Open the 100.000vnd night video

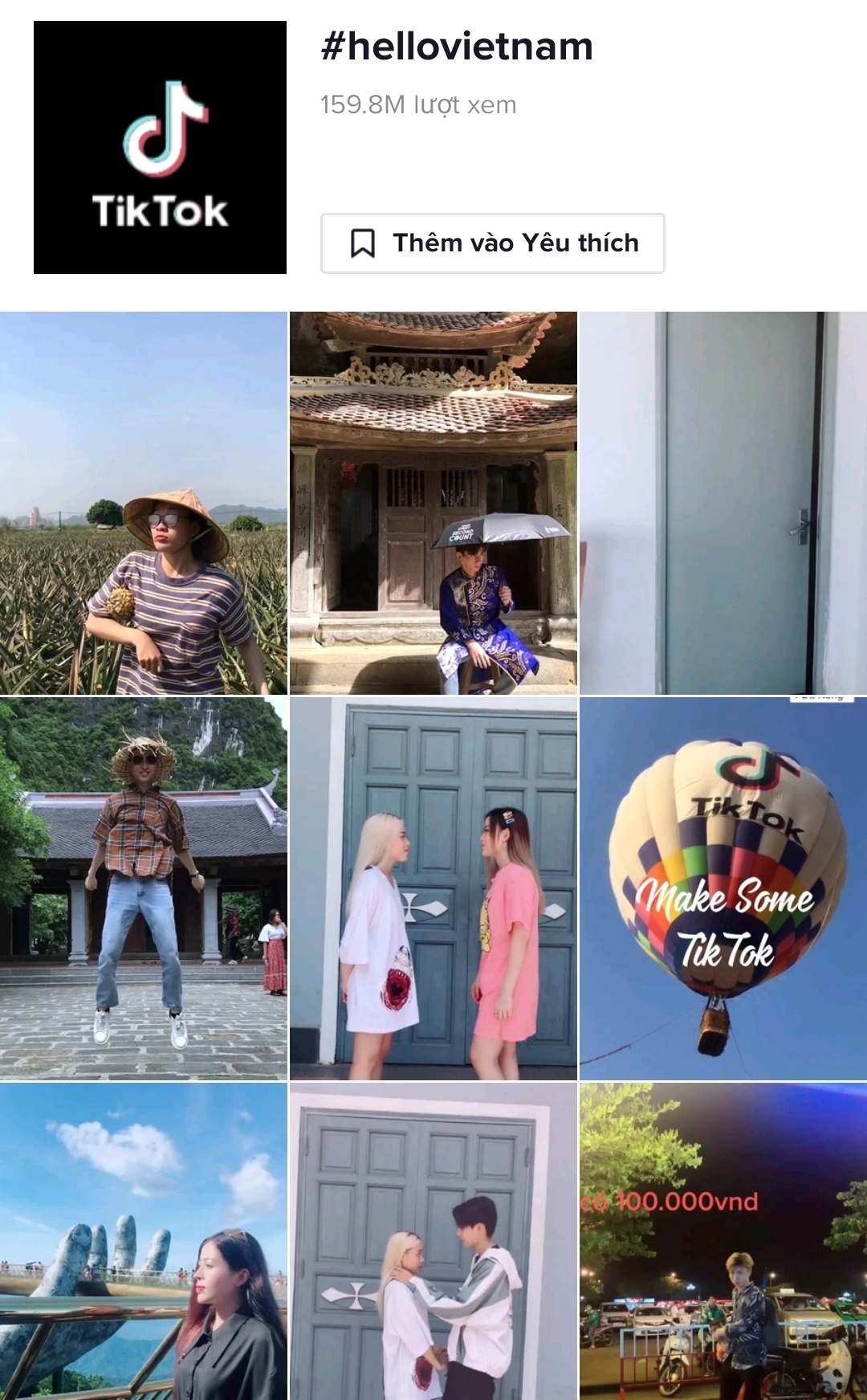722,1241
